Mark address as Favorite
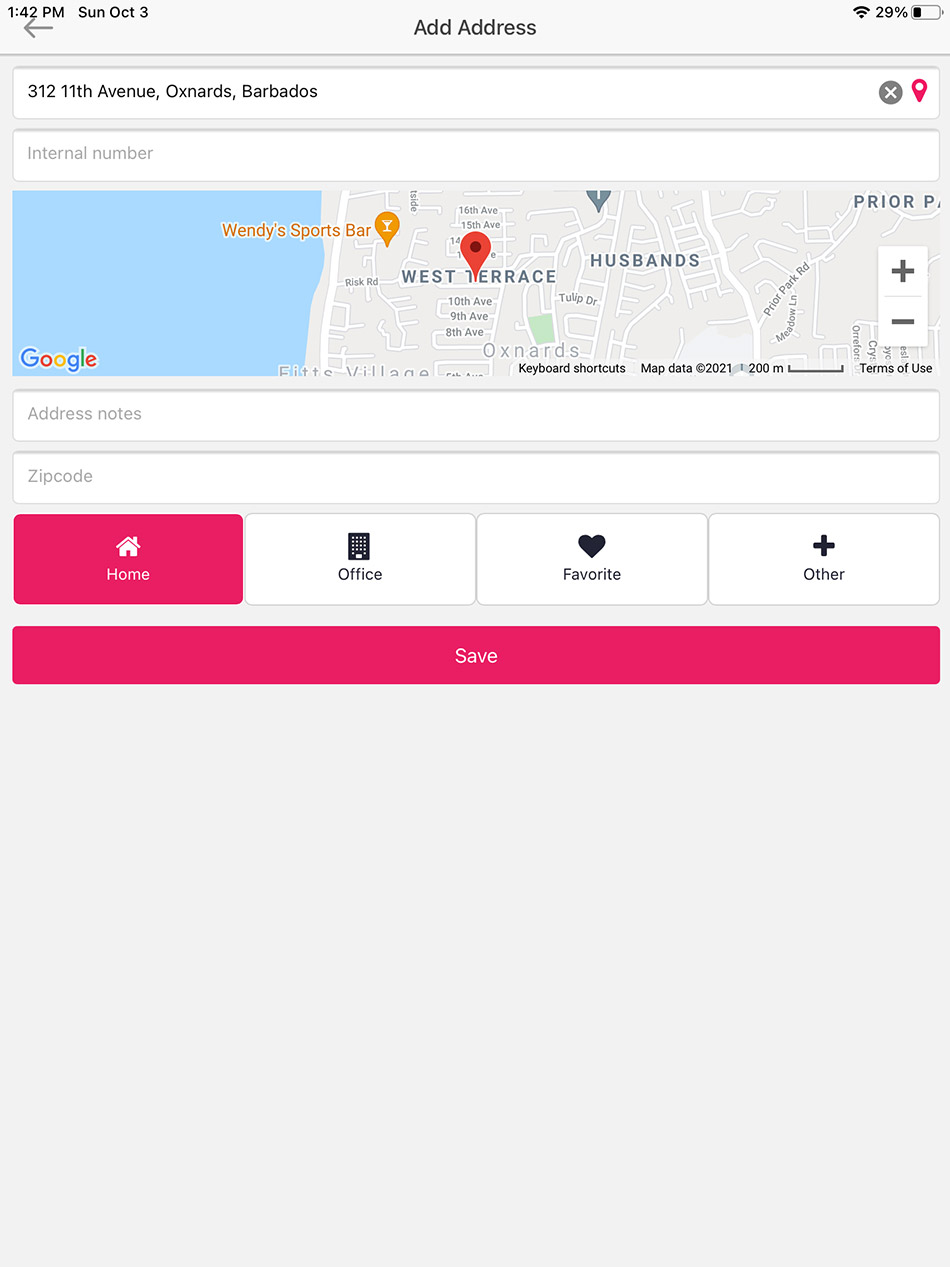Screen dimensions: 950x1267 tap(592, 559)
